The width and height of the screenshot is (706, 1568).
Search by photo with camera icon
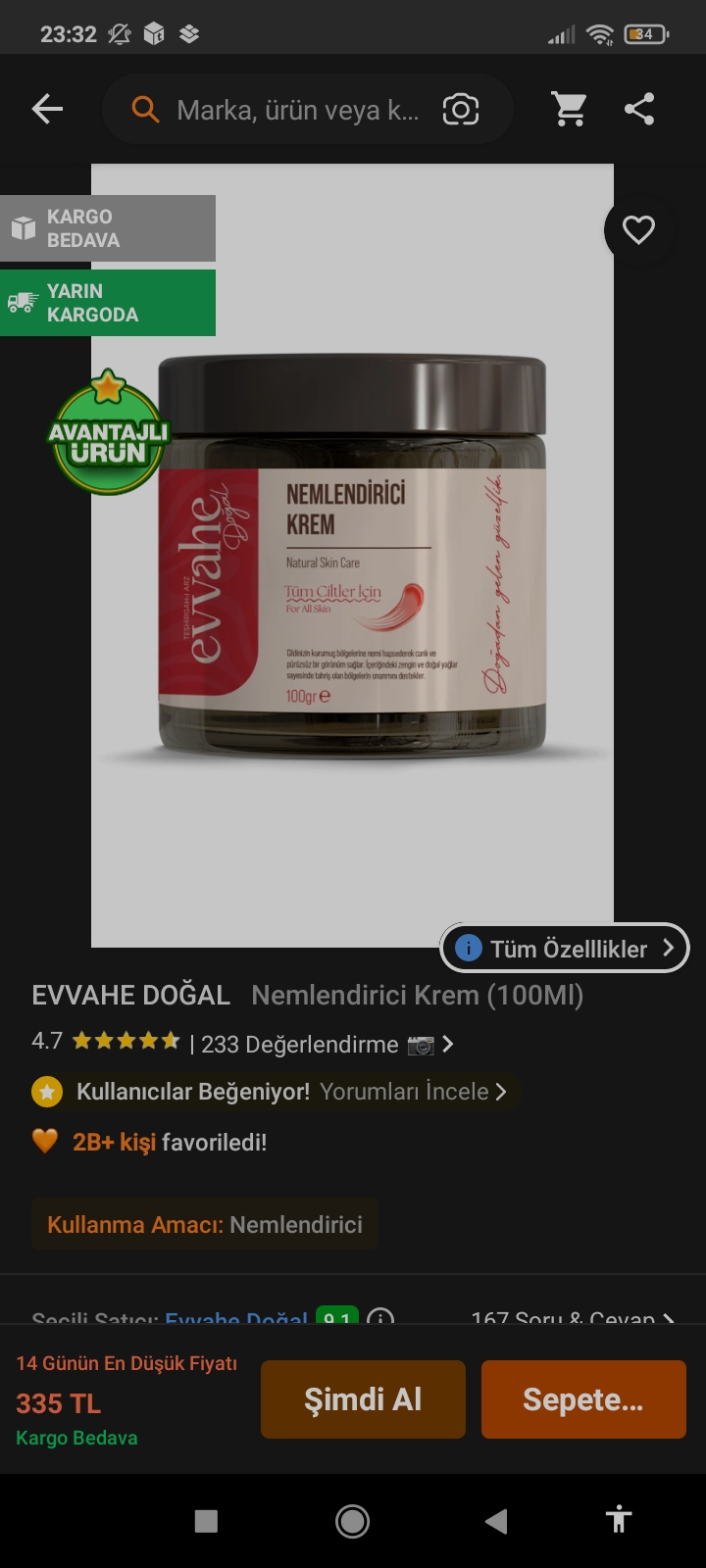(461, 110)
